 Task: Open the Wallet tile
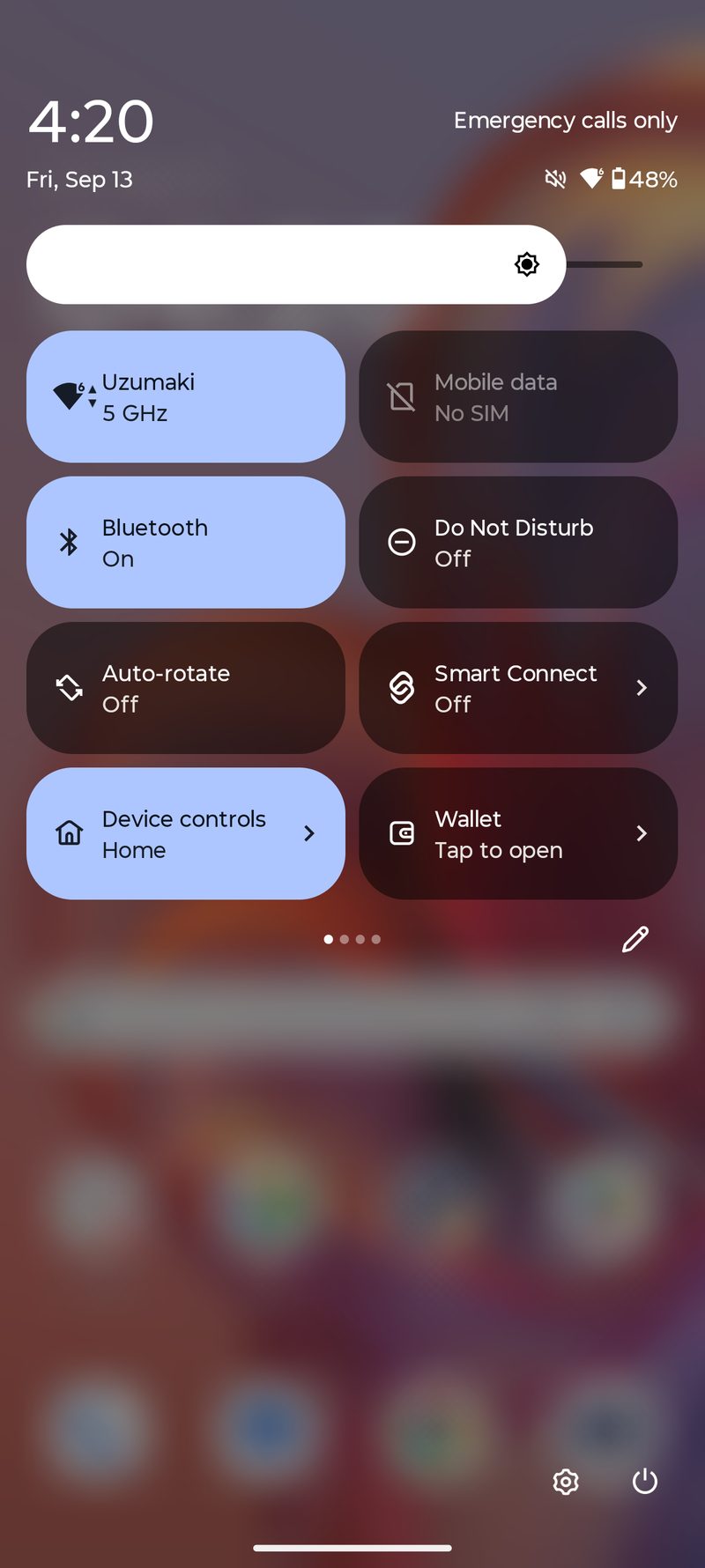point(518,833)
